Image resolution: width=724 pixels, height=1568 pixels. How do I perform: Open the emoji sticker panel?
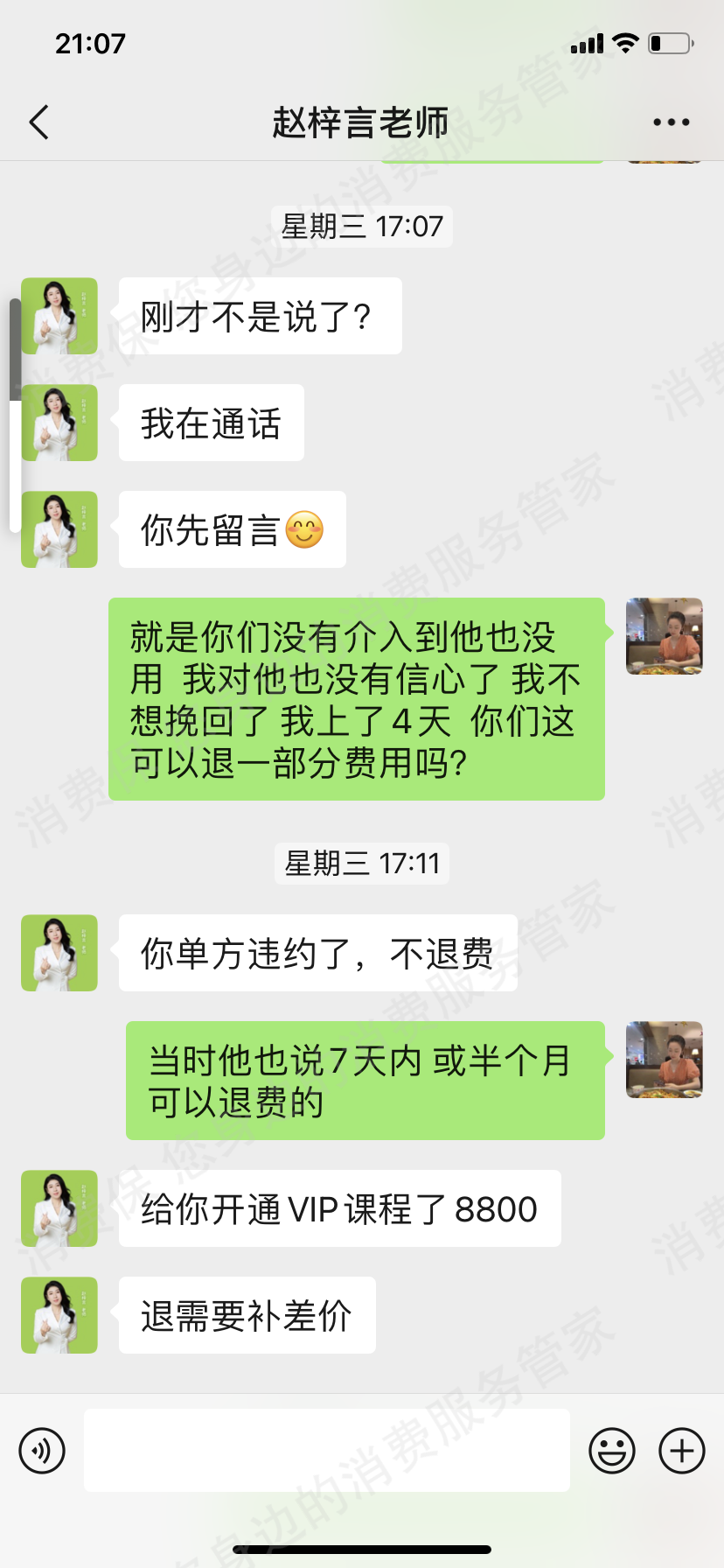click(x=612, y=1451)
